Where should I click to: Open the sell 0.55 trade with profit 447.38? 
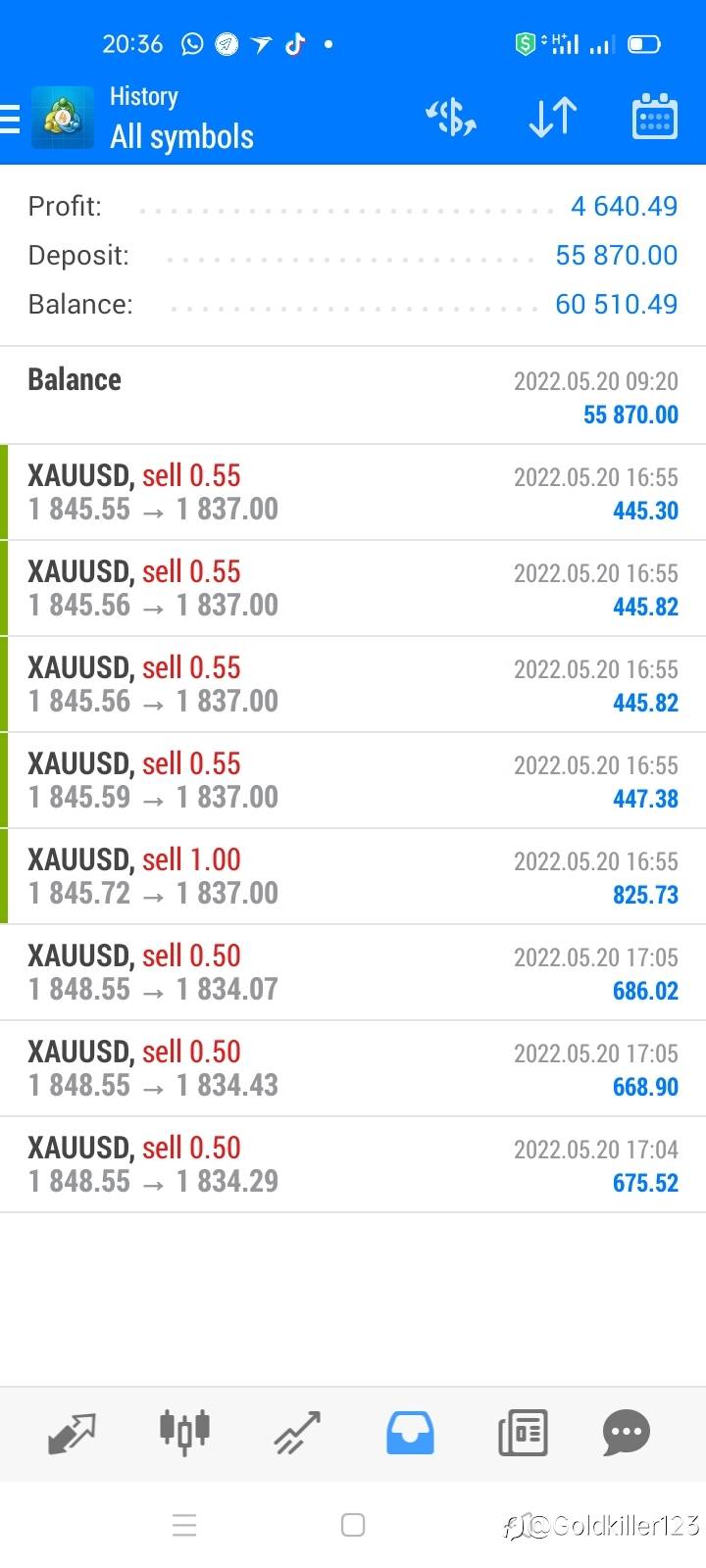click(x=353, y=780)
